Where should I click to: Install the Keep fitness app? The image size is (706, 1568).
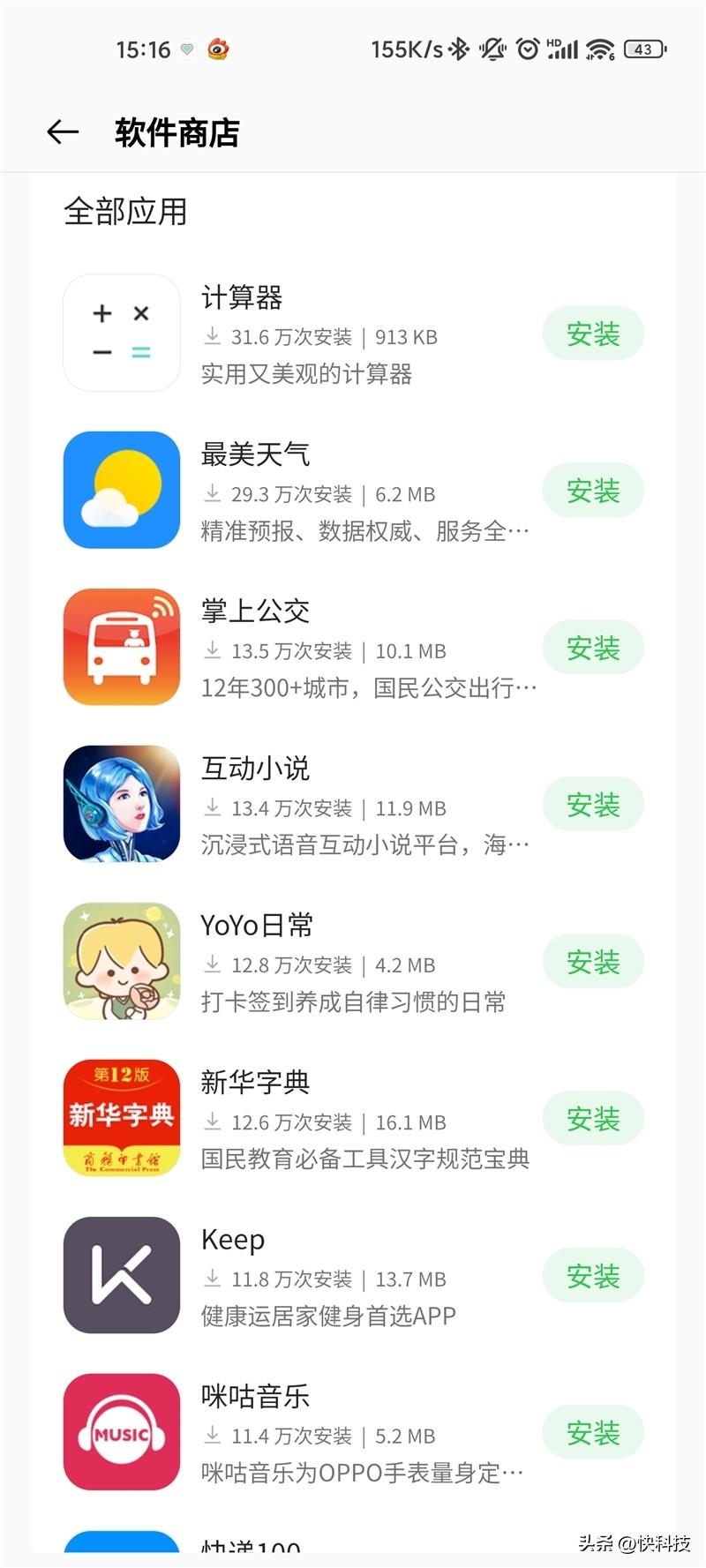(592, 1276)
